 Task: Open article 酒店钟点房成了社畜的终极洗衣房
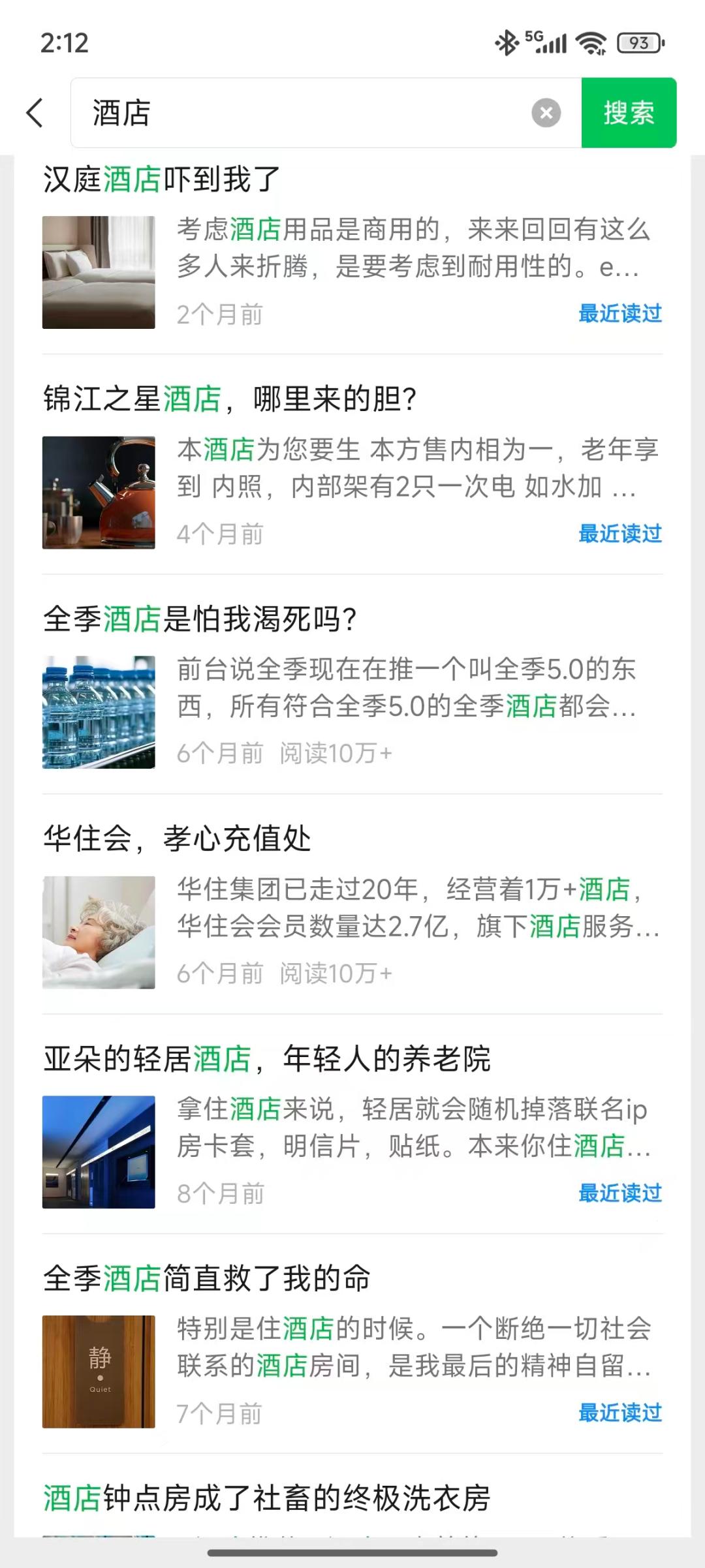coord(266,1498)
